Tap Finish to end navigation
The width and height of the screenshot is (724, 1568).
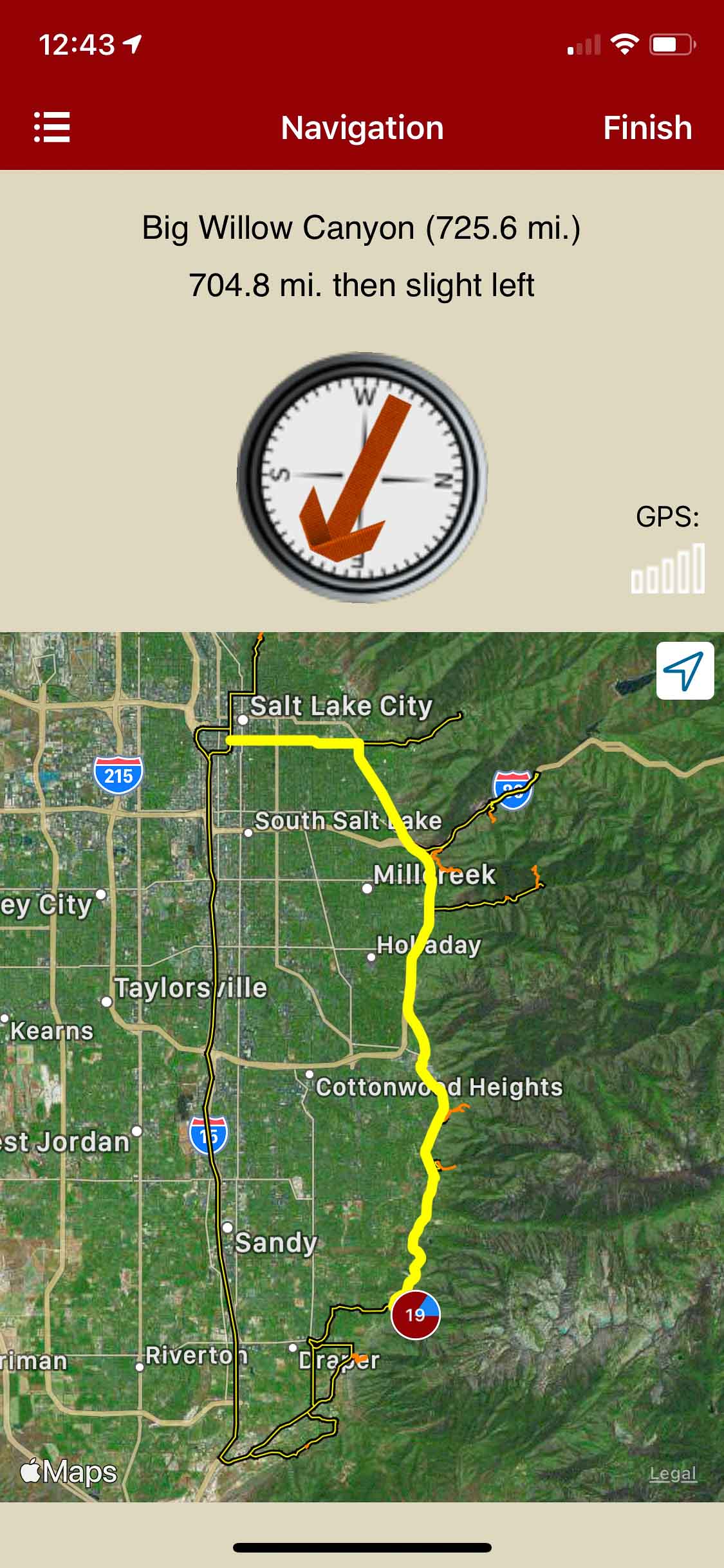647,127
